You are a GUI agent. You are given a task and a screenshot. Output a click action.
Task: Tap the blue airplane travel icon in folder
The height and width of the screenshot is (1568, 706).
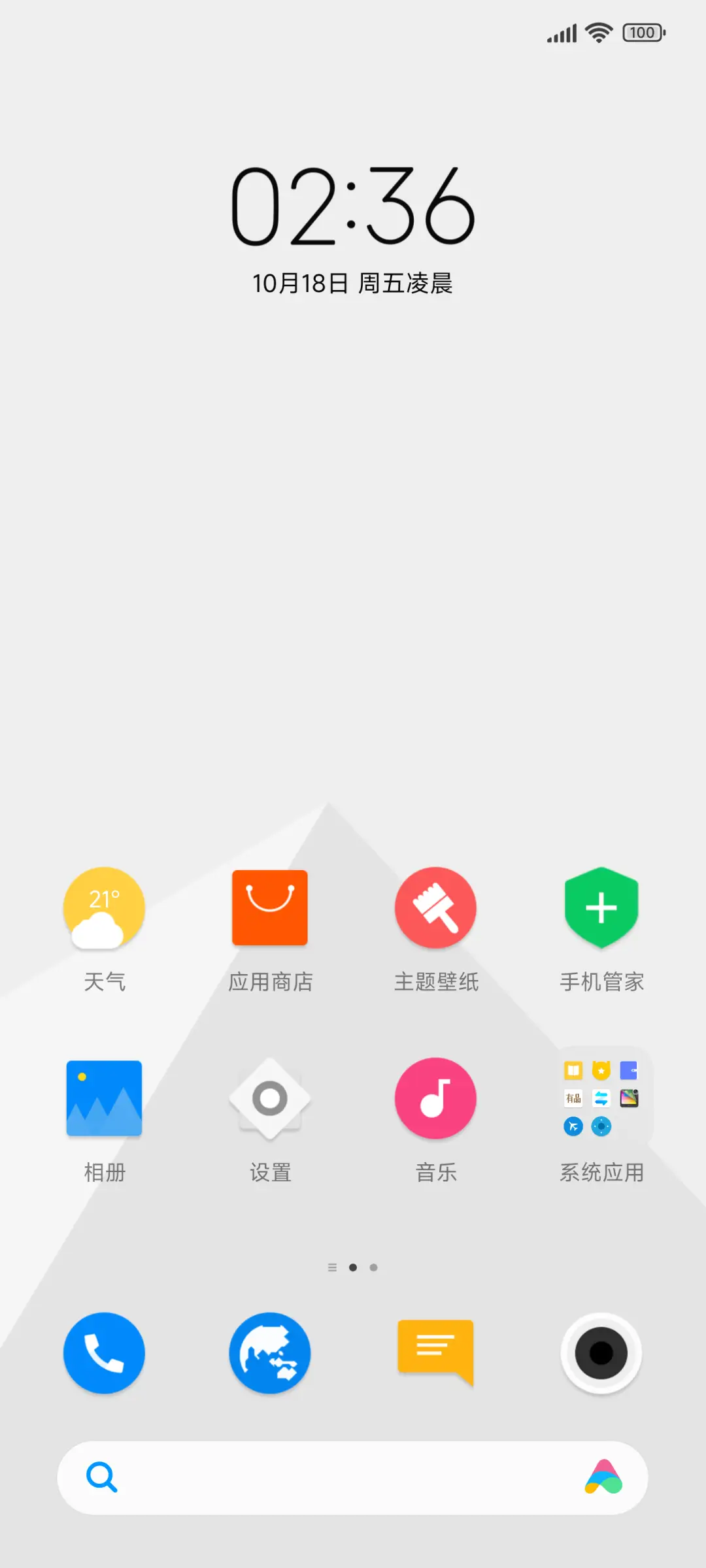click(573, 1127)
